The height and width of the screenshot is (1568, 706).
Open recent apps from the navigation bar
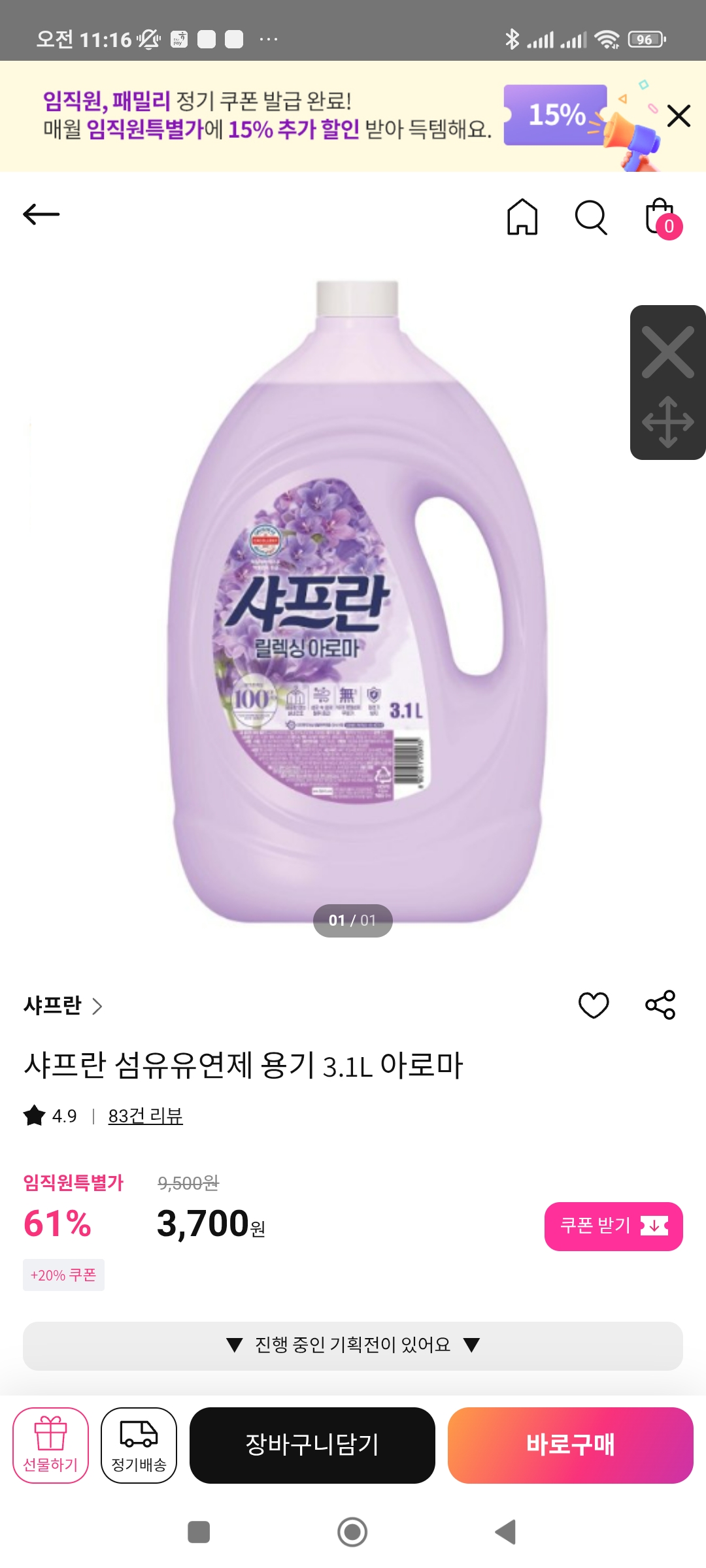[199, 1532]
